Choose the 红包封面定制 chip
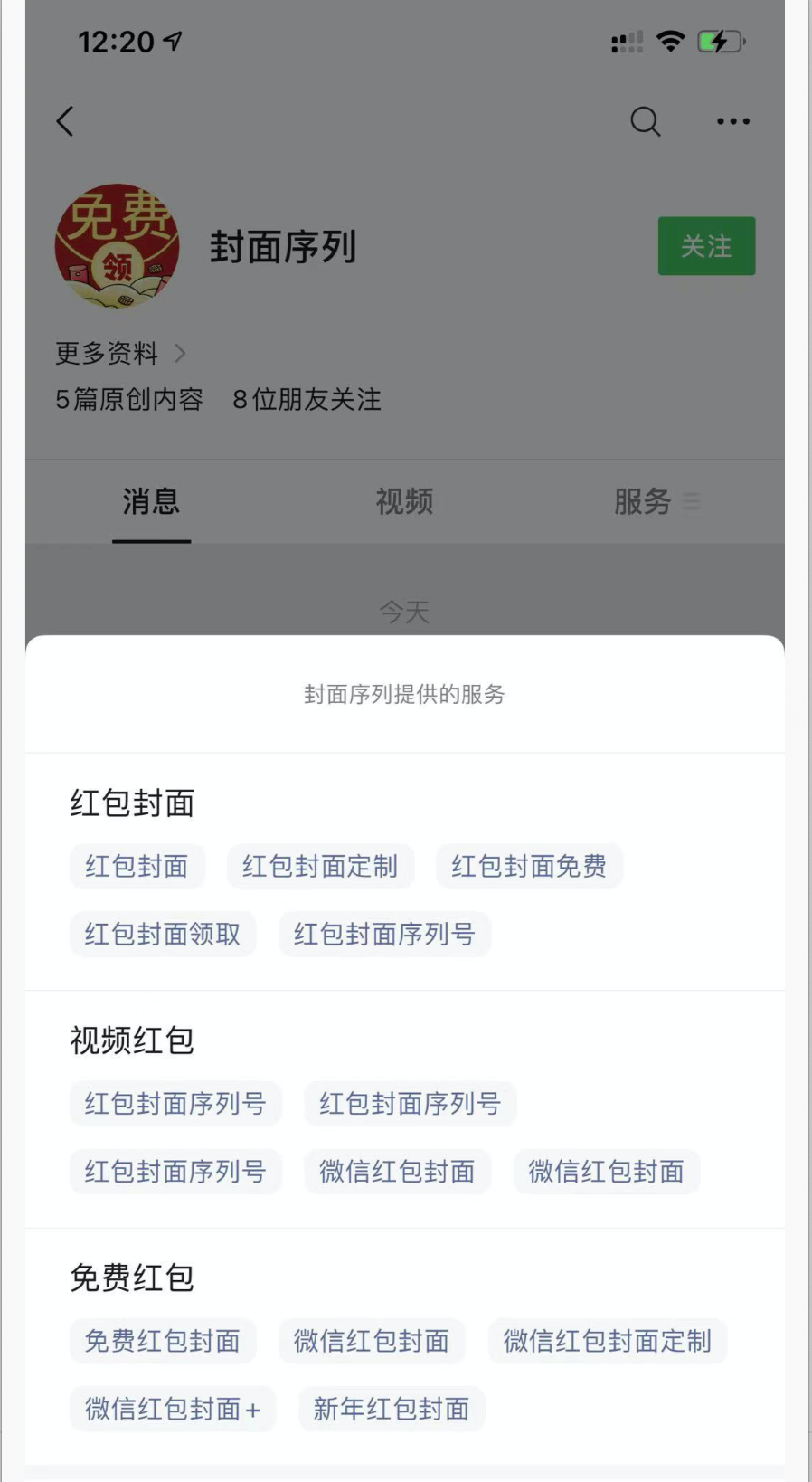Viewport: 812px width, 1482px height. (x=320, y=867)
